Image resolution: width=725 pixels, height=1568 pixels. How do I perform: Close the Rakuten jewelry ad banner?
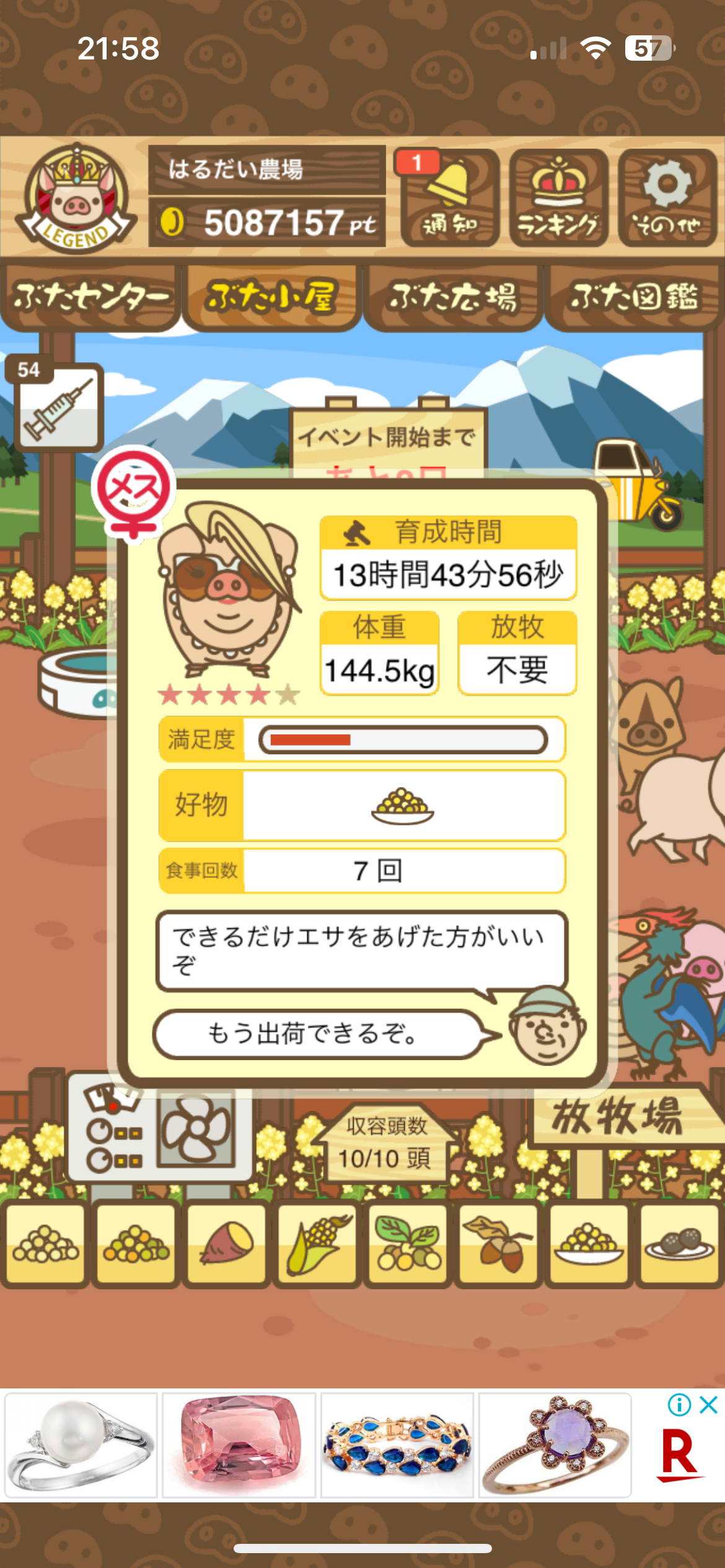point(708,1405)
